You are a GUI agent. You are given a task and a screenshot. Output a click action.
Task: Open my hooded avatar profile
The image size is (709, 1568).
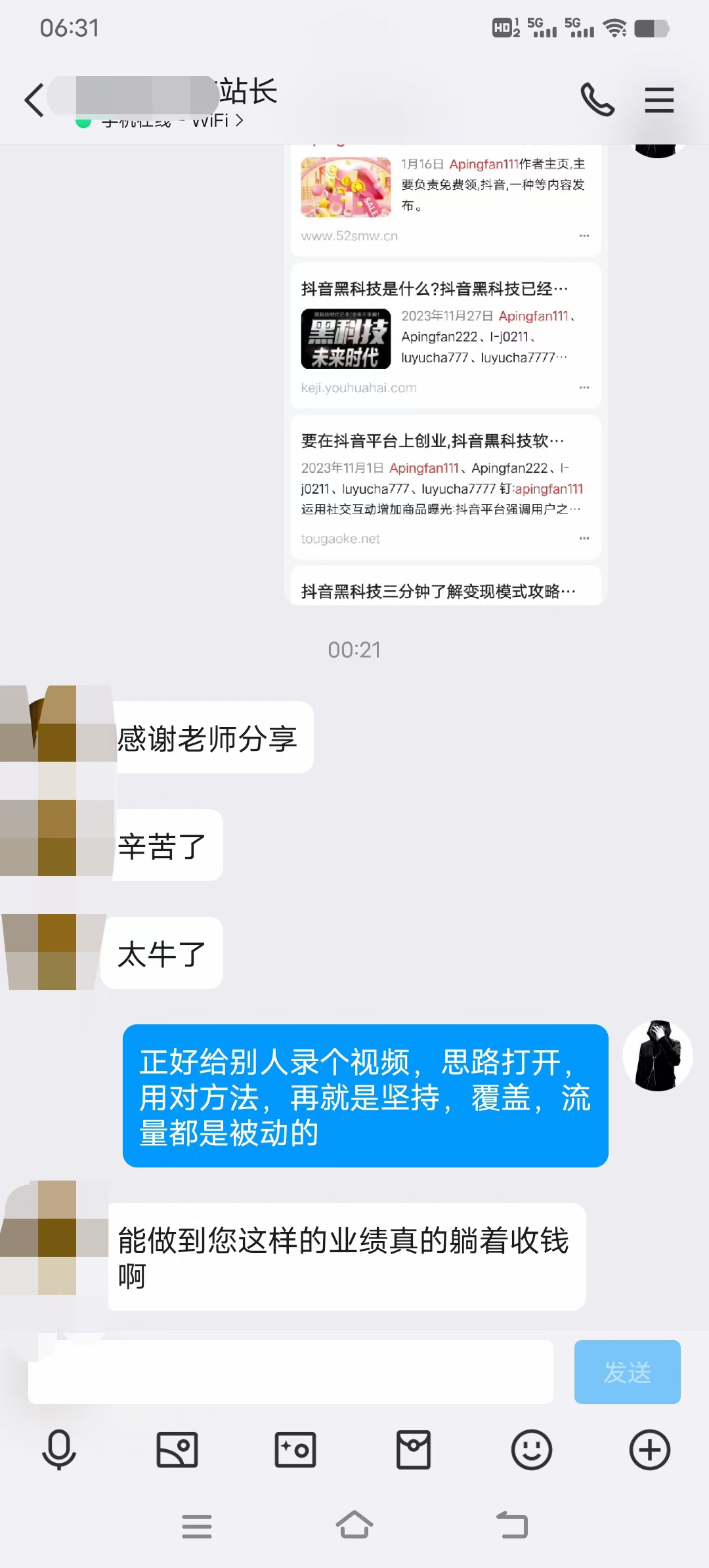(658, 1056)
